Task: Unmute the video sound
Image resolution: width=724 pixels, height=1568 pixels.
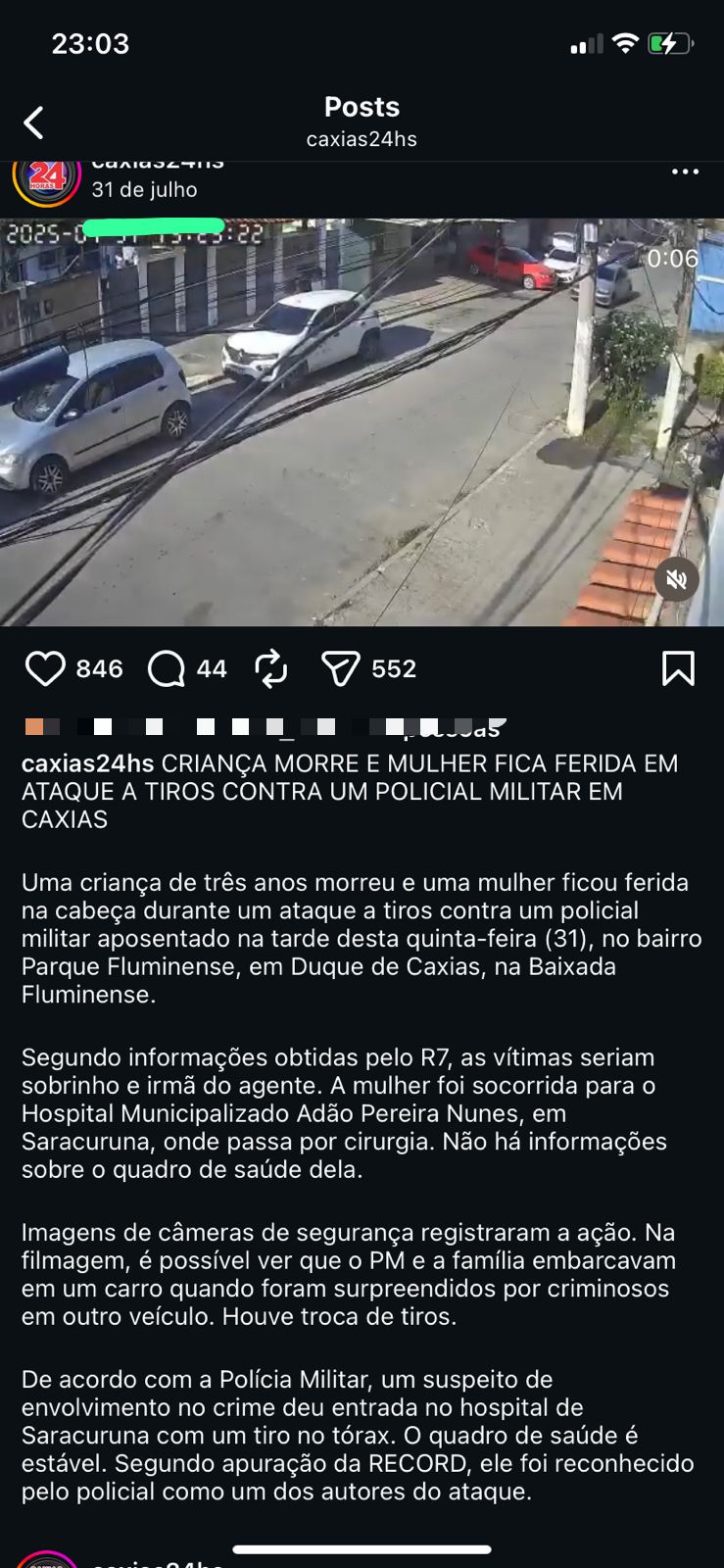Action: click(676, 579)
